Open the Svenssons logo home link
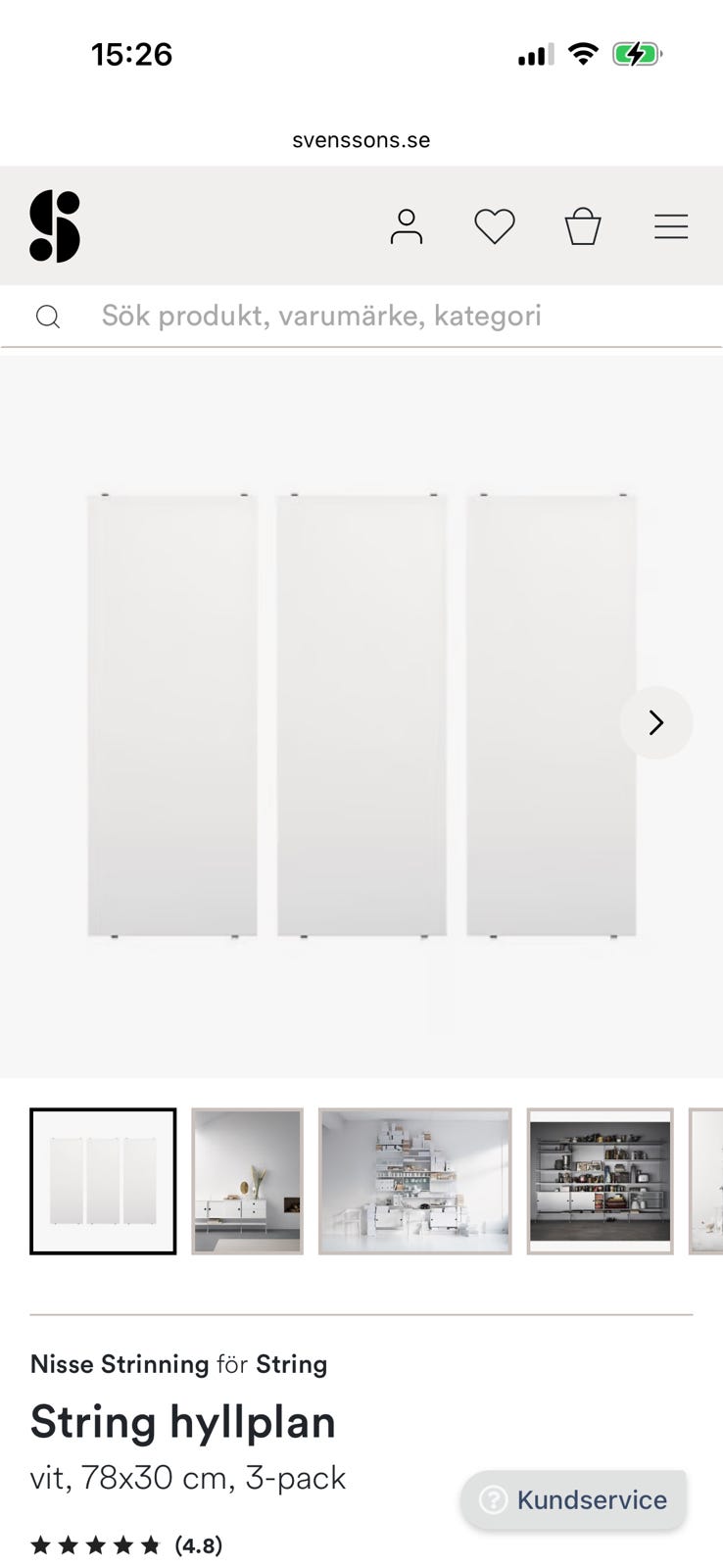This screenshot has width=723, height=1568. click(x=55, y=226)
